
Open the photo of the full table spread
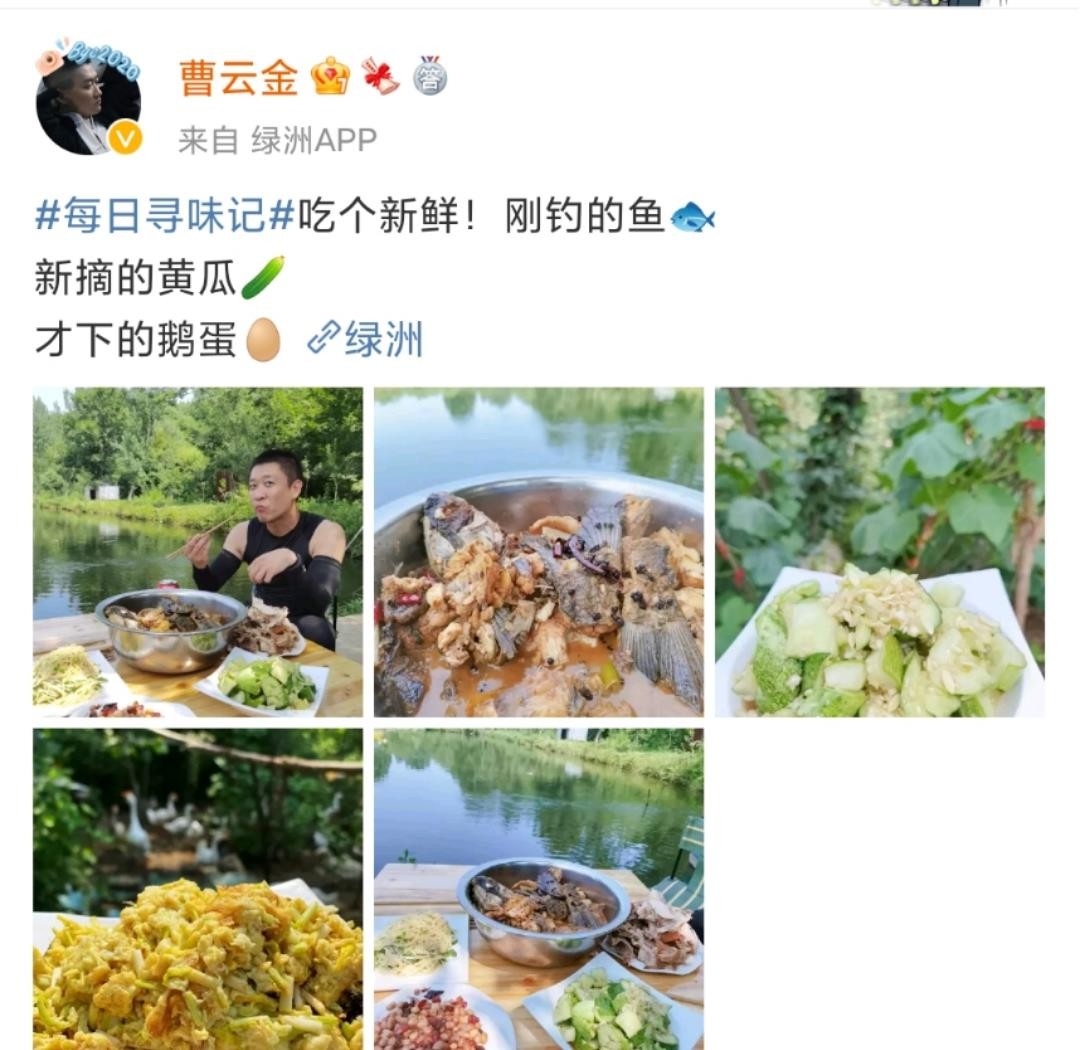(538, 888)
